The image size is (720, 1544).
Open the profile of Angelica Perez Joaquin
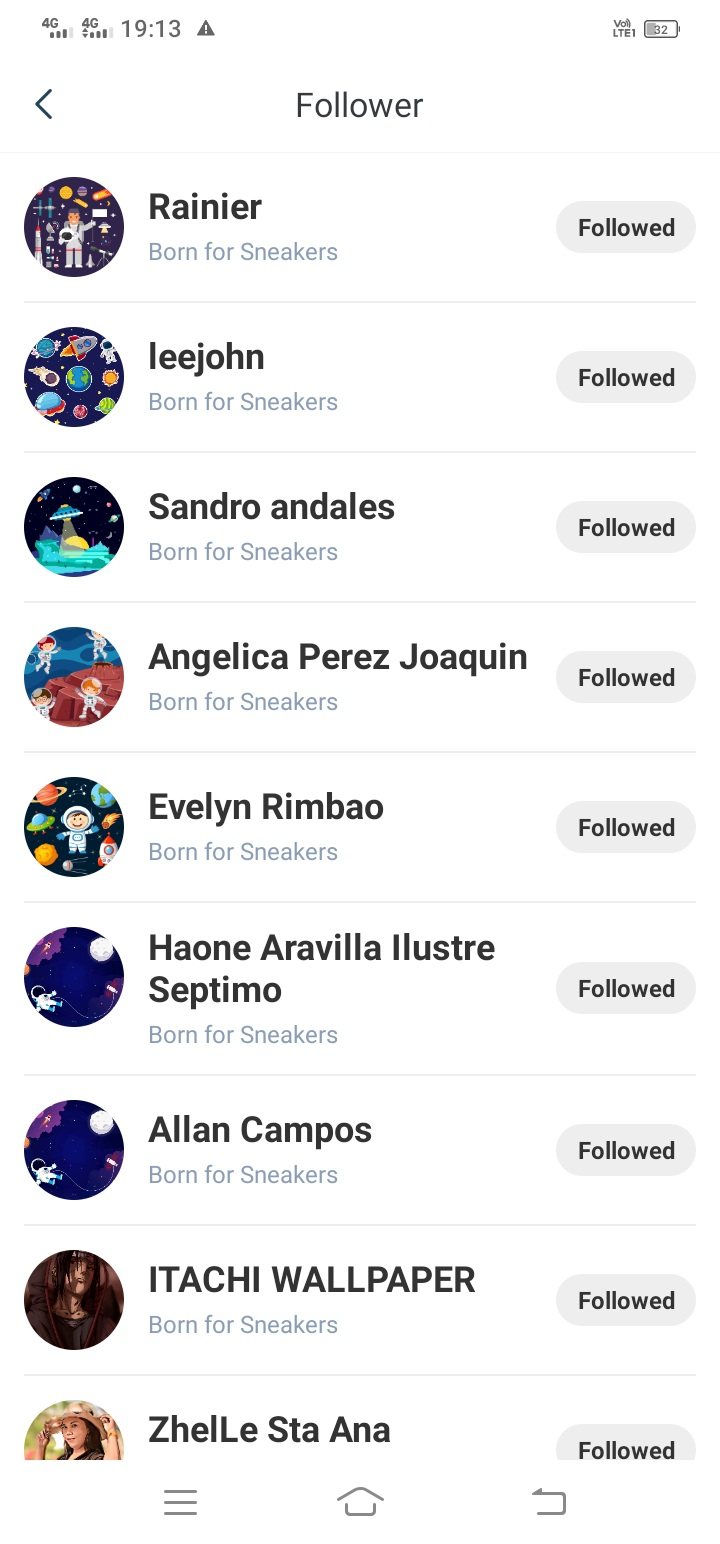337,657
